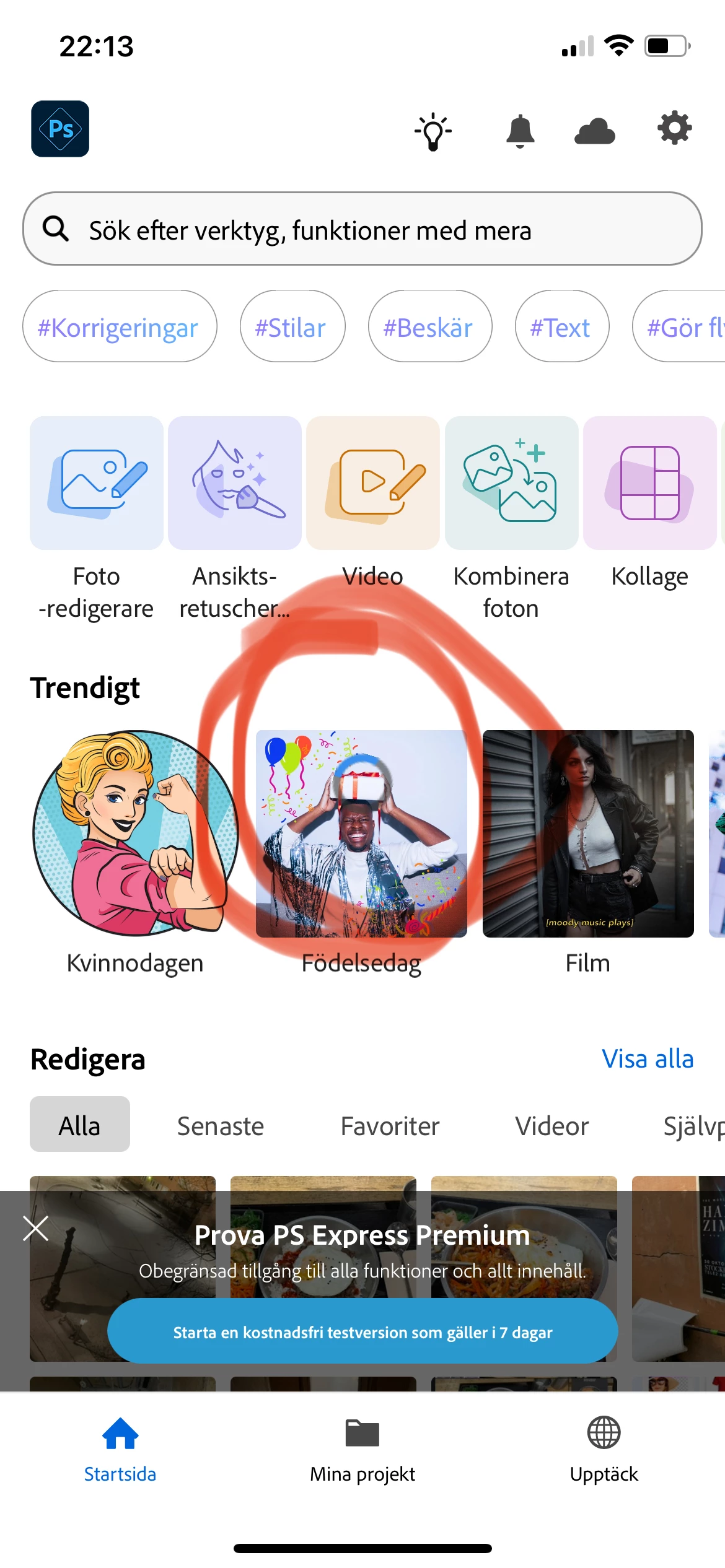Open the lightbulb tips icon
This screenshot has width=725, height=1568.
pyautogui.click(x=433, y=131)
